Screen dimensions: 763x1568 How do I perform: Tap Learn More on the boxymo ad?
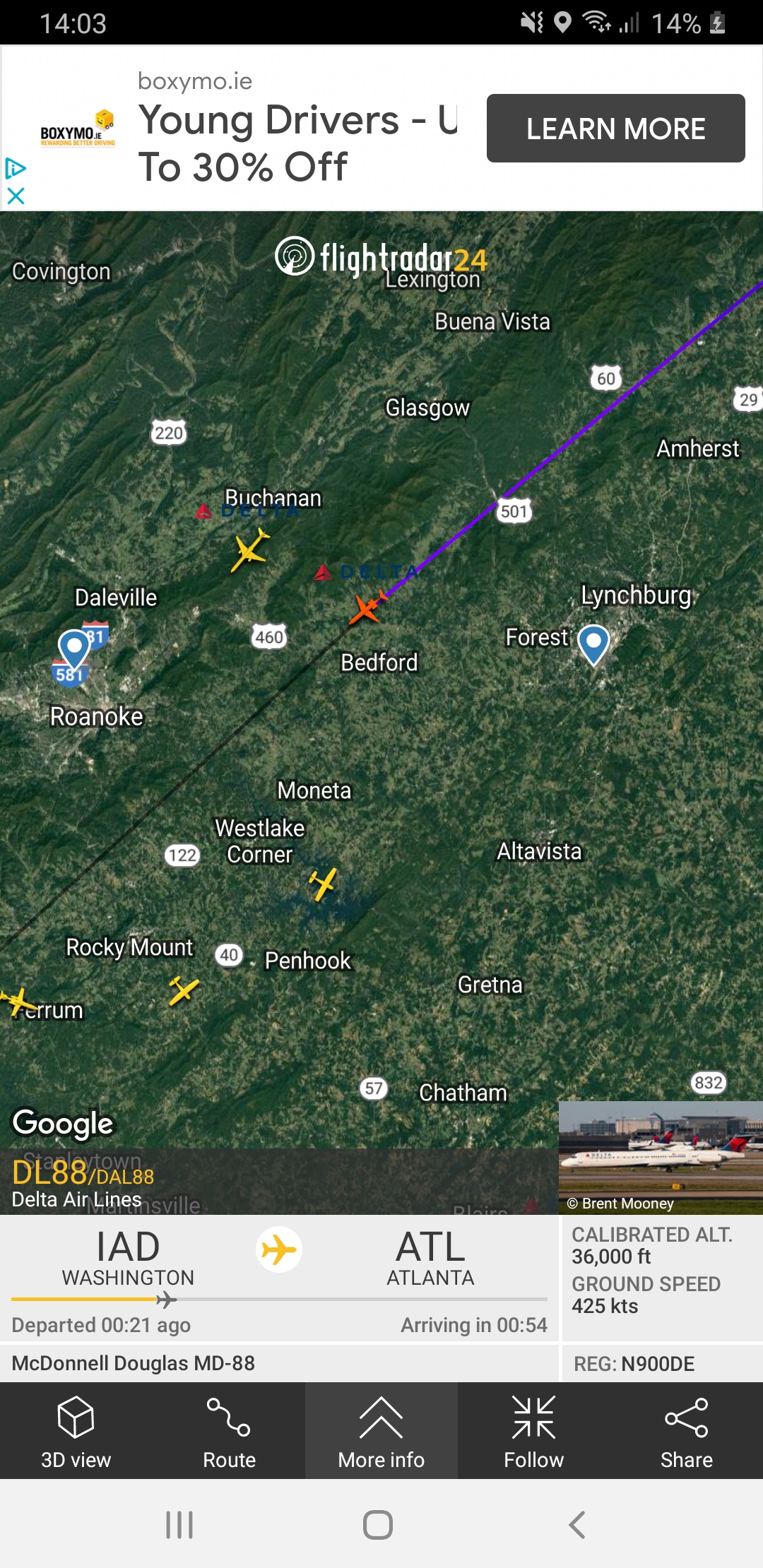click(x=615, y=129)
